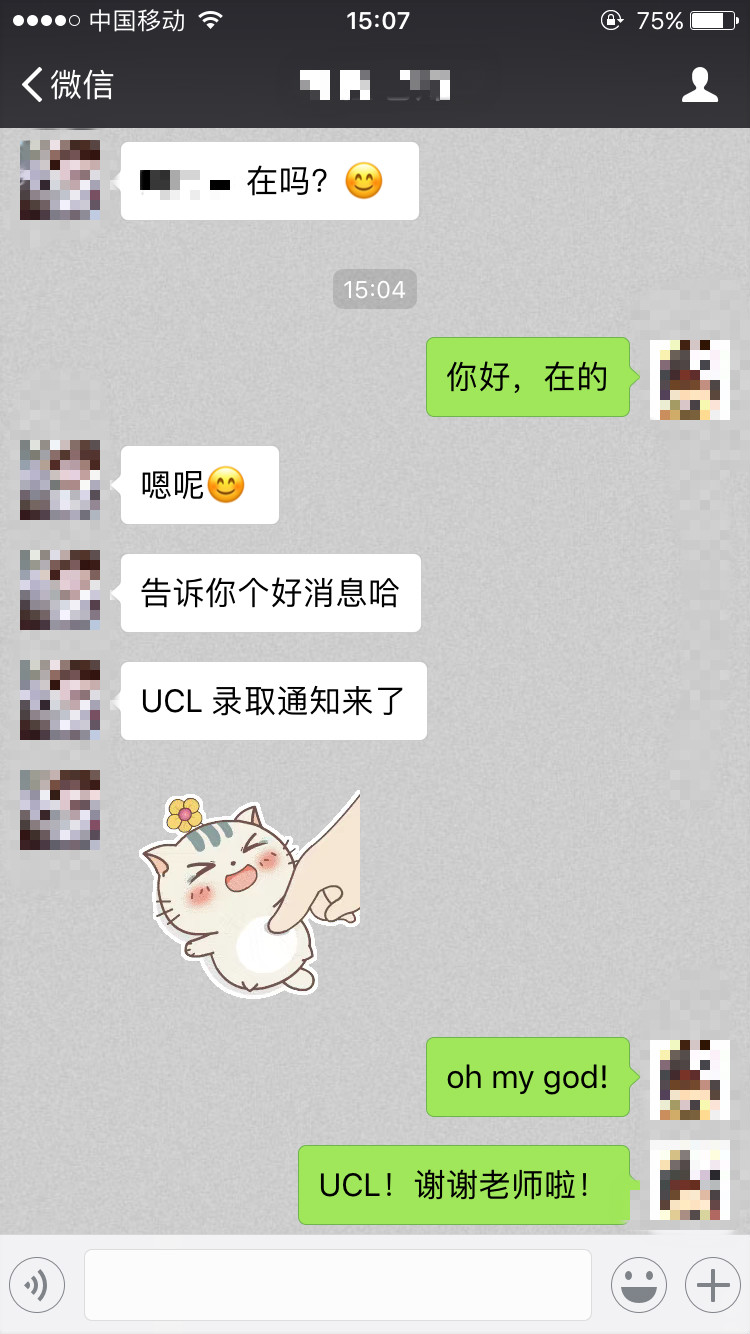This screenshot has width=750, height=1334.
Task: Open contact avatar beside 告诉你个好消息哈
Action: click(x=60, y=590)
